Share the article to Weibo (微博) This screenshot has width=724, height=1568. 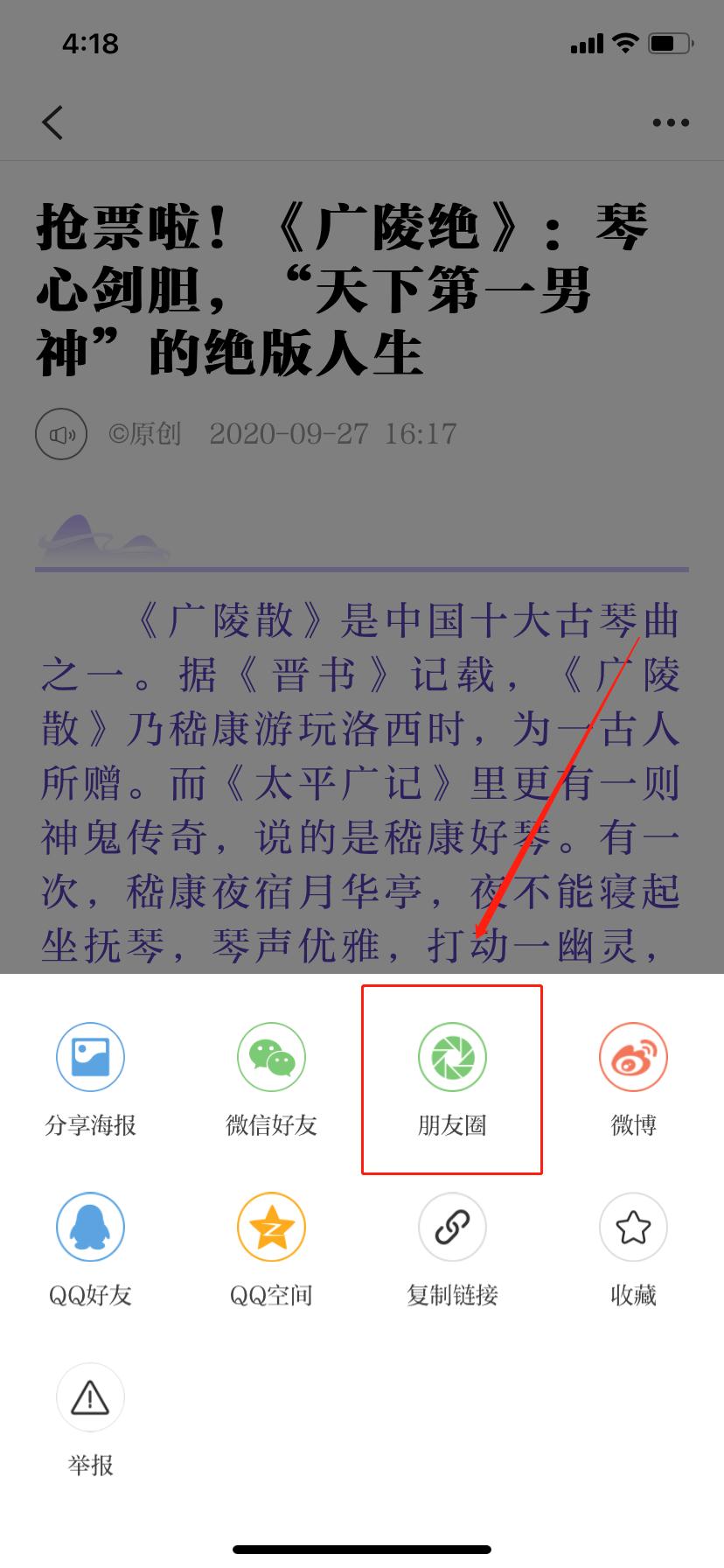coord(633,1057)
